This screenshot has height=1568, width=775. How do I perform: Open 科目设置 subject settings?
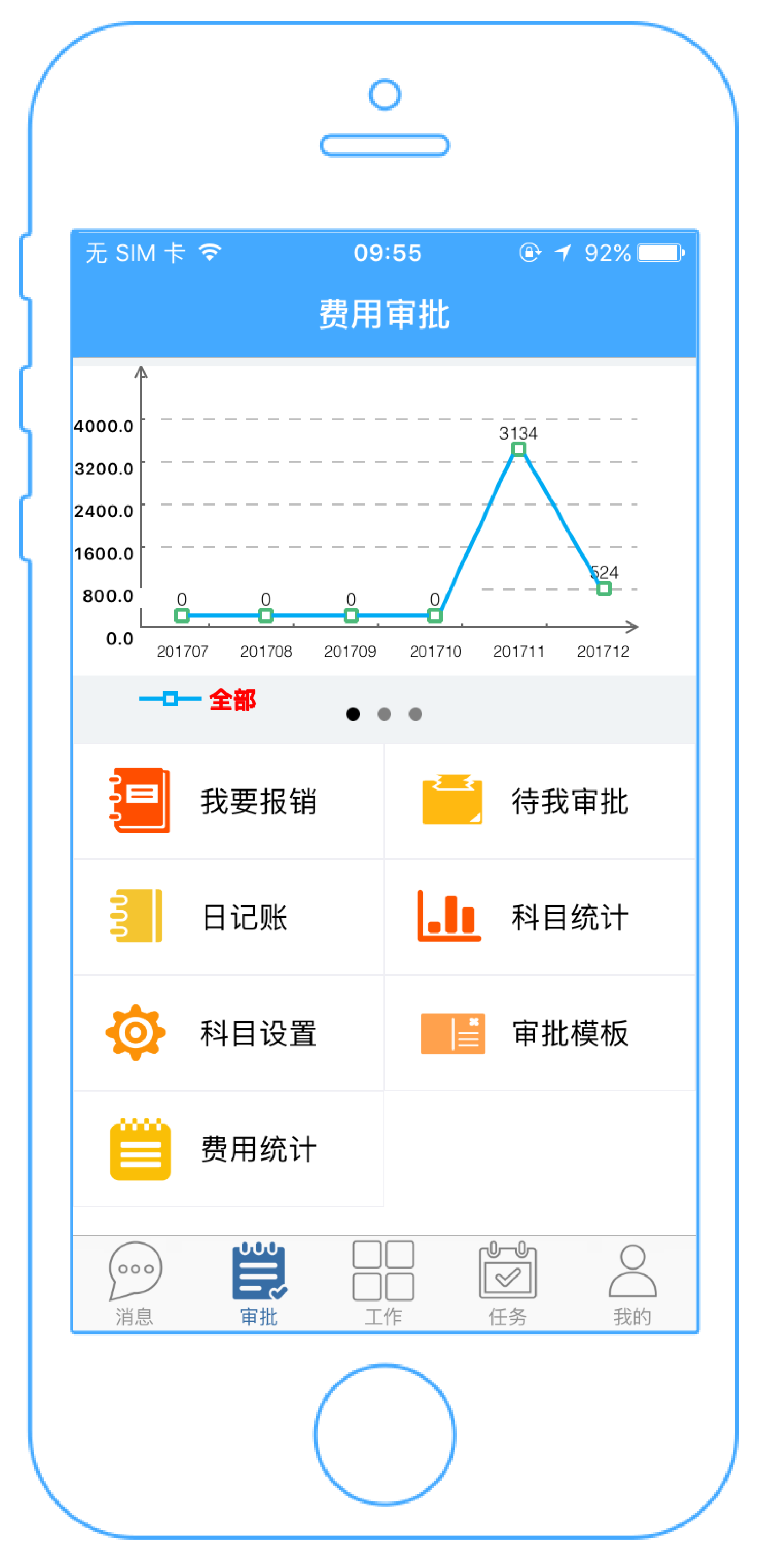coord(228,1033)
